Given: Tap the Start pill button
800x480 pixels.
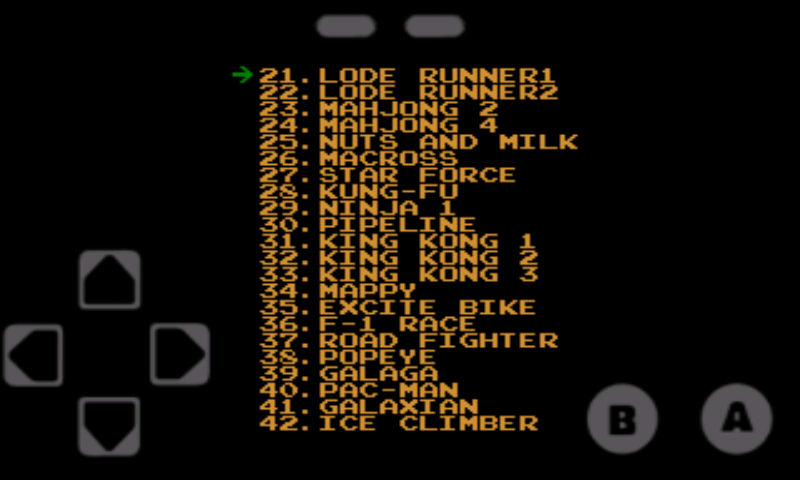Looking at the screenshot, I should [435, 26].
